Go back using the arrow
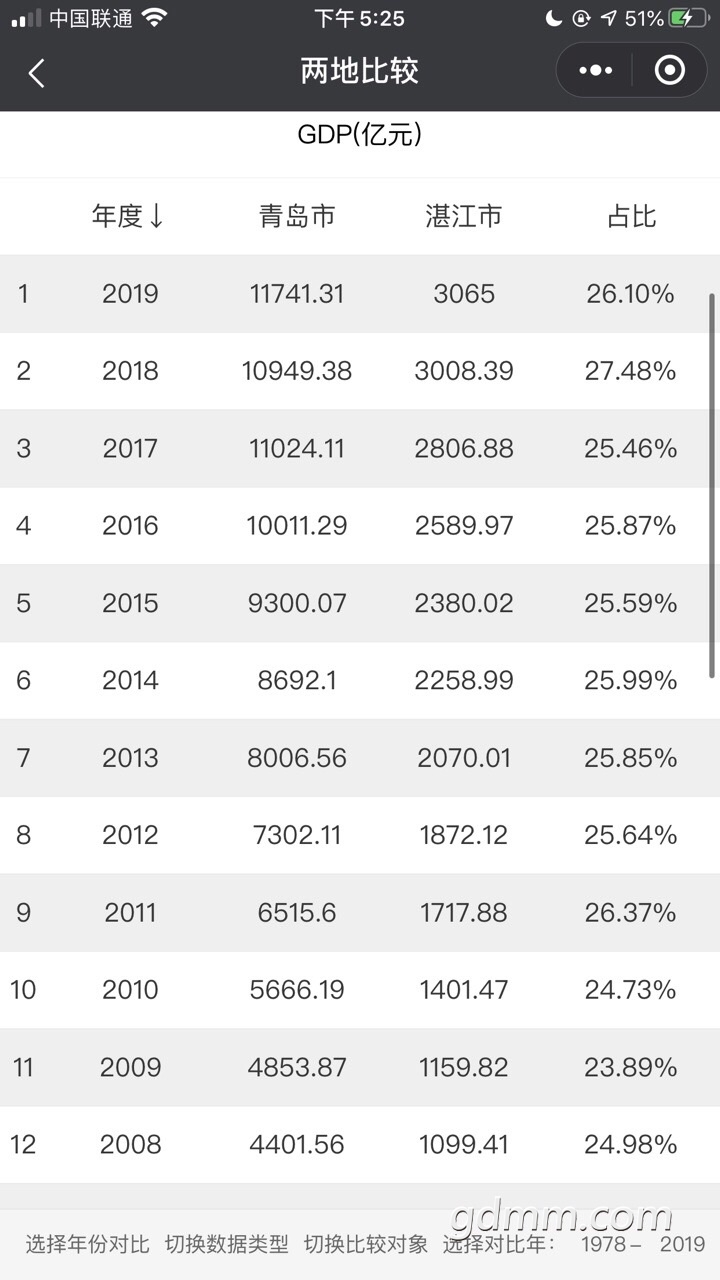Screen dimensions: 720x1280 point(37,72)
